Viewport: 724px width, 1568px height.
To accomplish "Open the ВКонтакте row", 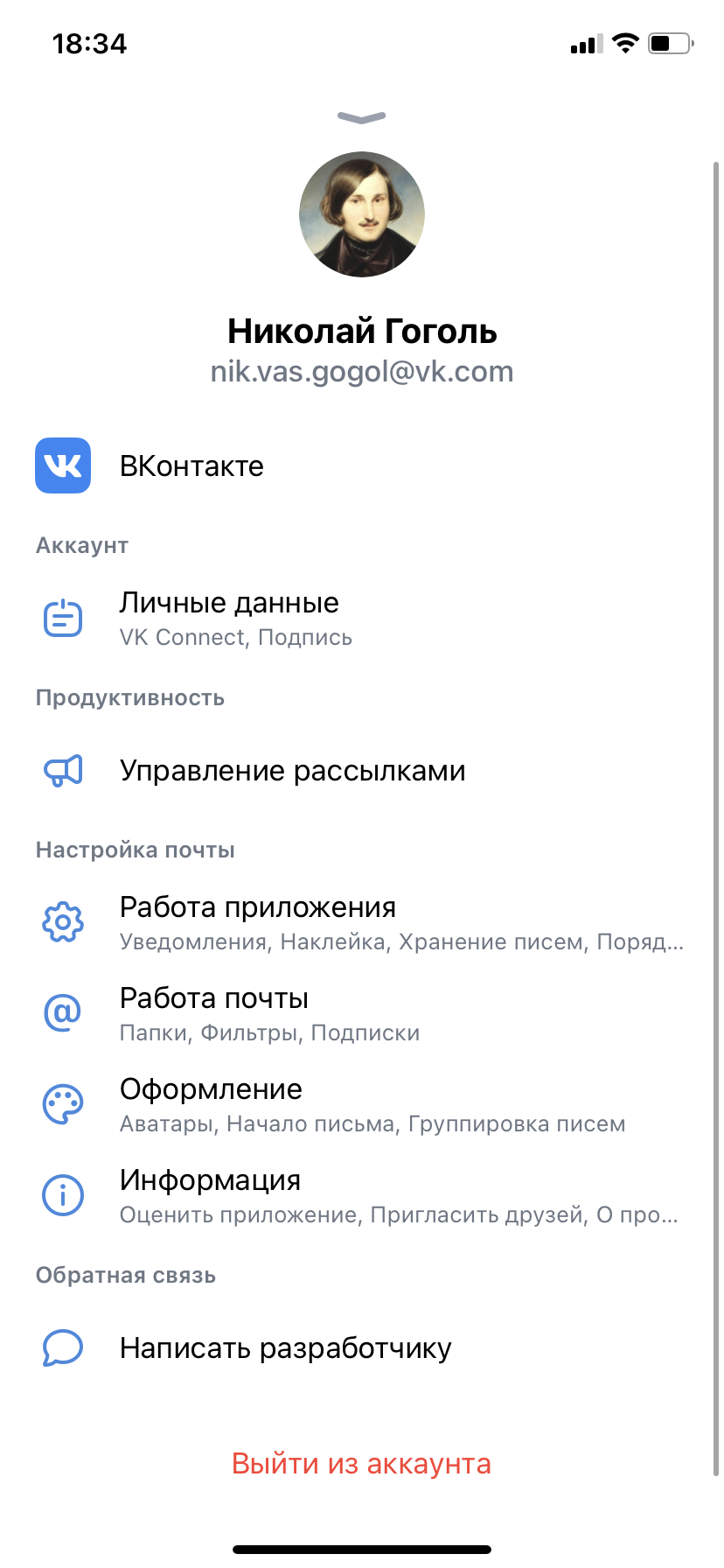I will tap(362, 465).
